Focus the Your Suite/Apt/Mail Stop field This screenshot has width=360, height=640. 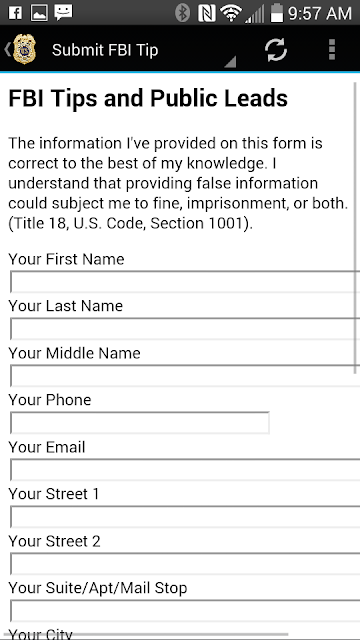tap(185, 611)
